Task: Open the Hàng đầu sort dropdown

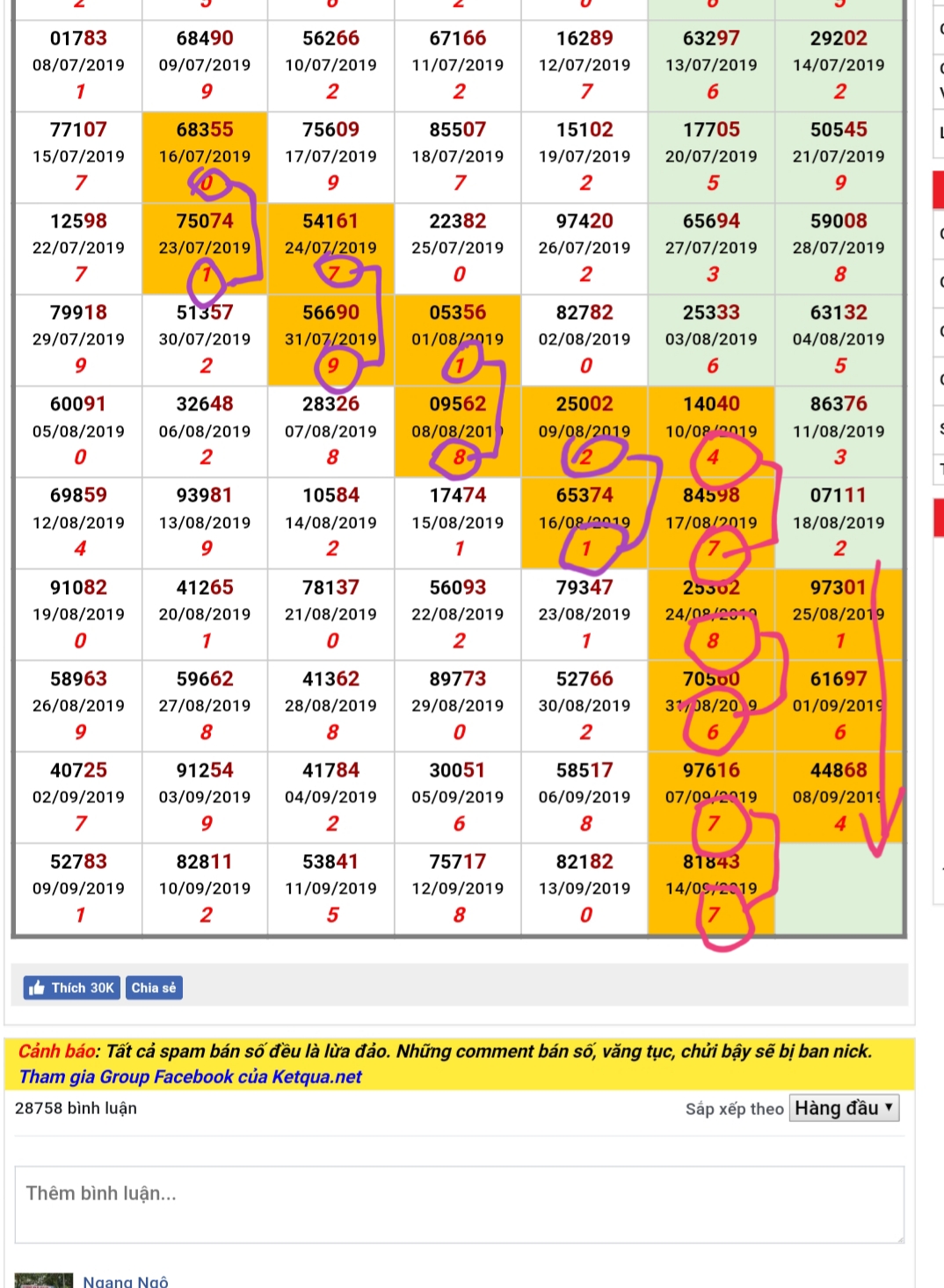Action: 844,1108
